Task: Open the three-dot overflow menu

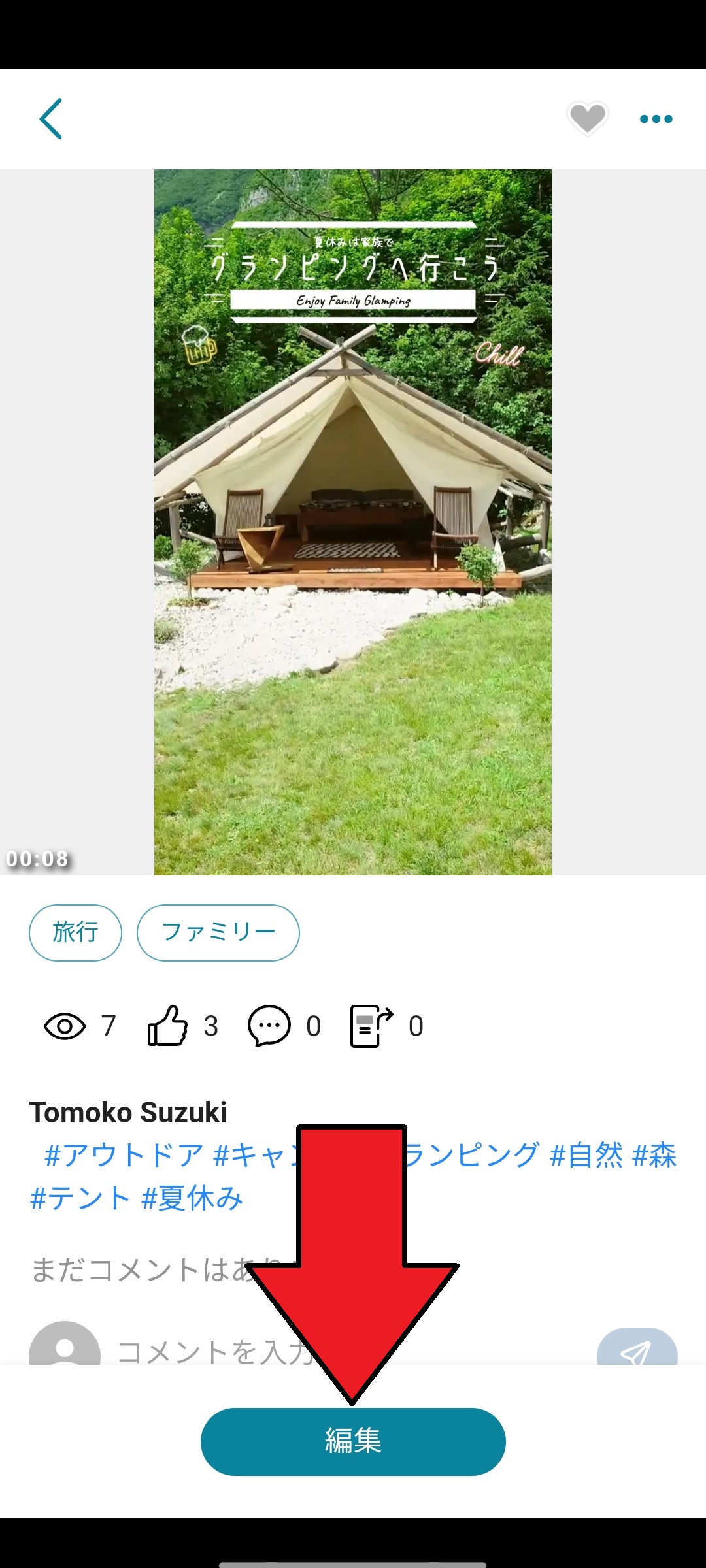Action: point(656,119)
